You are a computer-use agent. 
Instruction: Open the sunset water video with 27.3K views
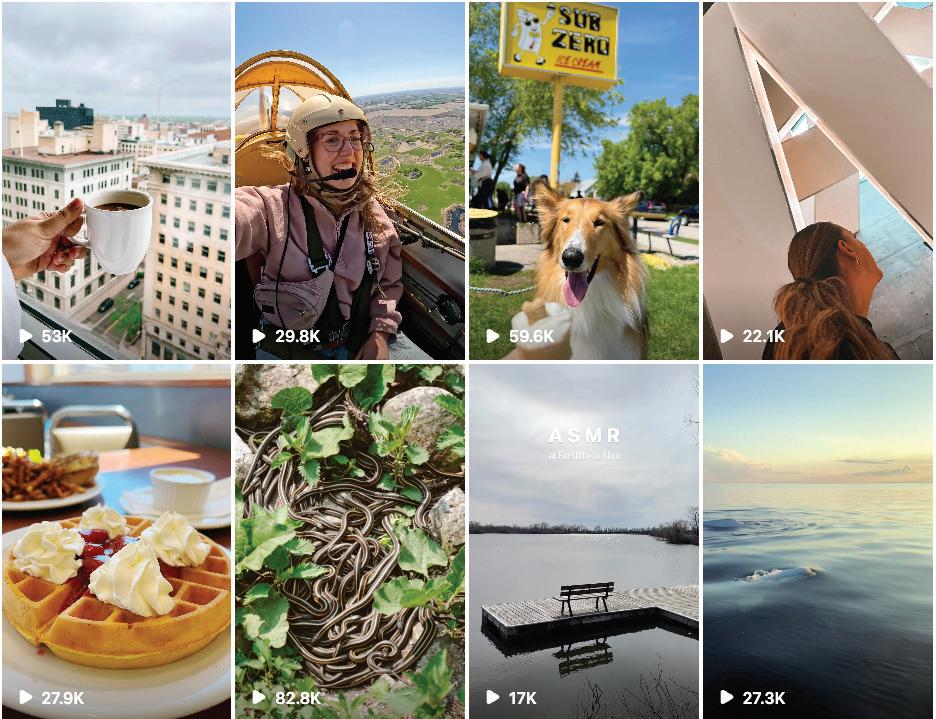click(x=818, y=541)
